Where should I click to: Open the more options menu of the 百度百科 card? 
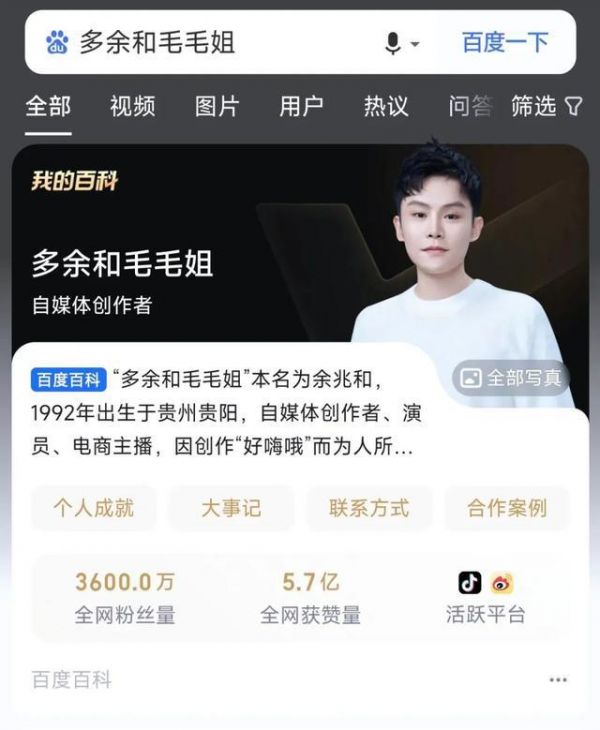[x=558, y=681]
